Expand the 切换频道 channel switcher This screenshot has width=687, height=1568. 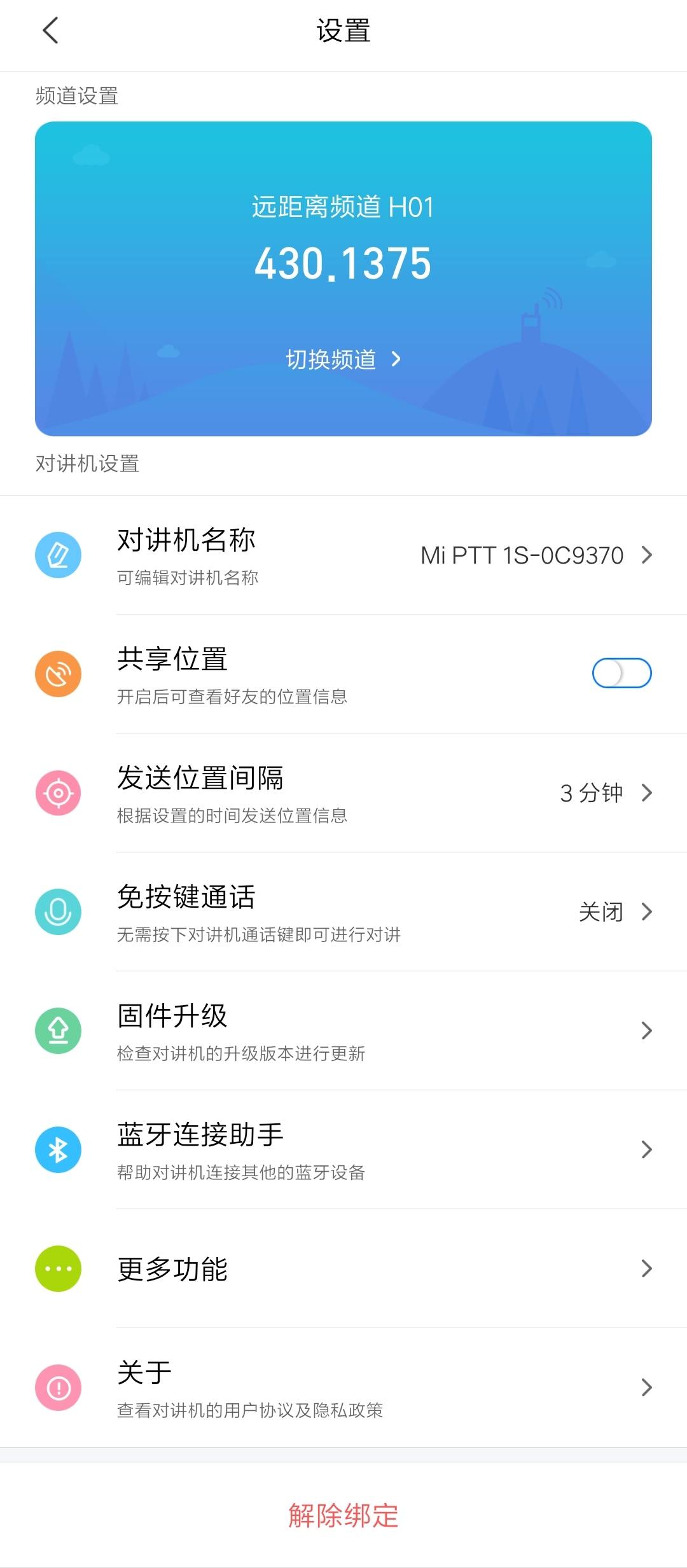(343, 359)
